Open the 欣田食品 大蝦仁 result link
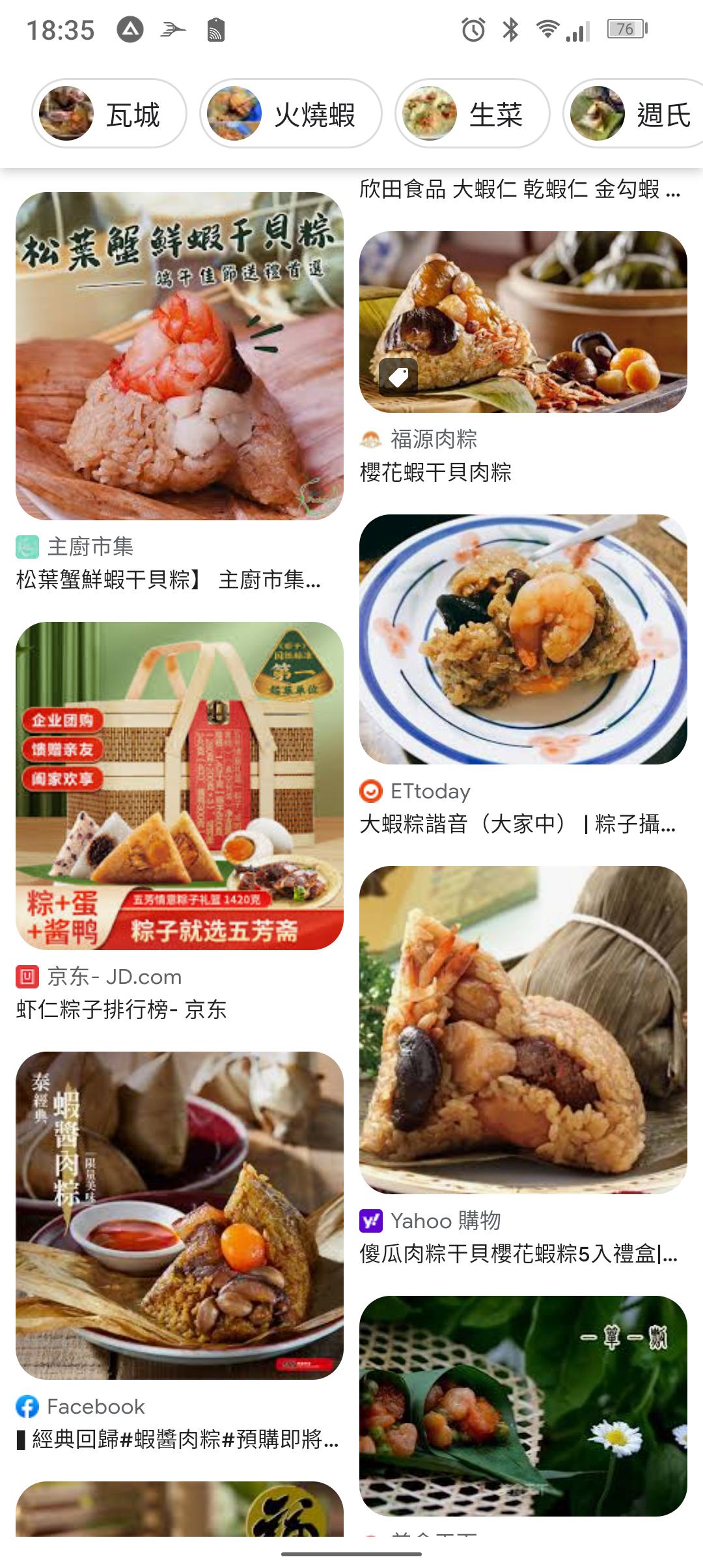 [x=519, y=189]
